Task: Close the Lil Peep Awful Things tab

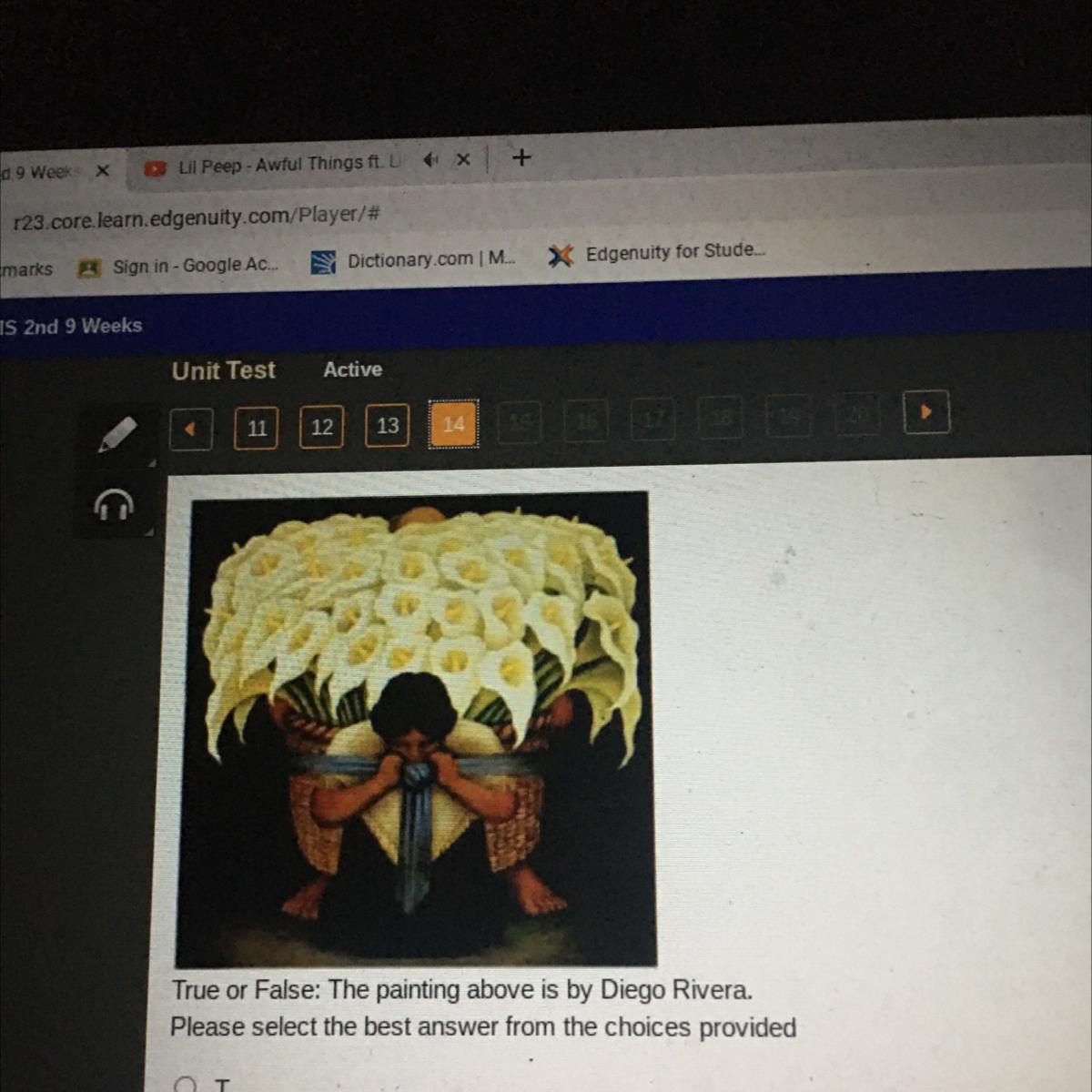Action: [x=463, y=159]
